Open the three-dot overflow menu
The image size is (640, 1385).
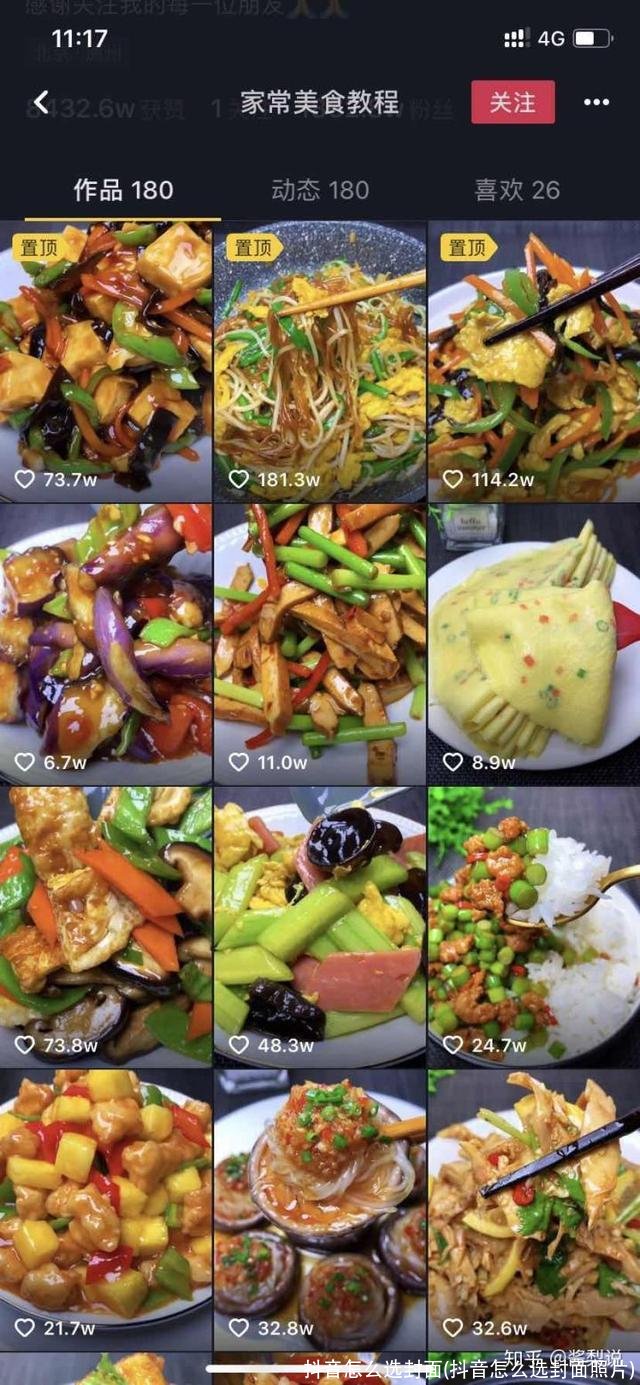(597, 102)
